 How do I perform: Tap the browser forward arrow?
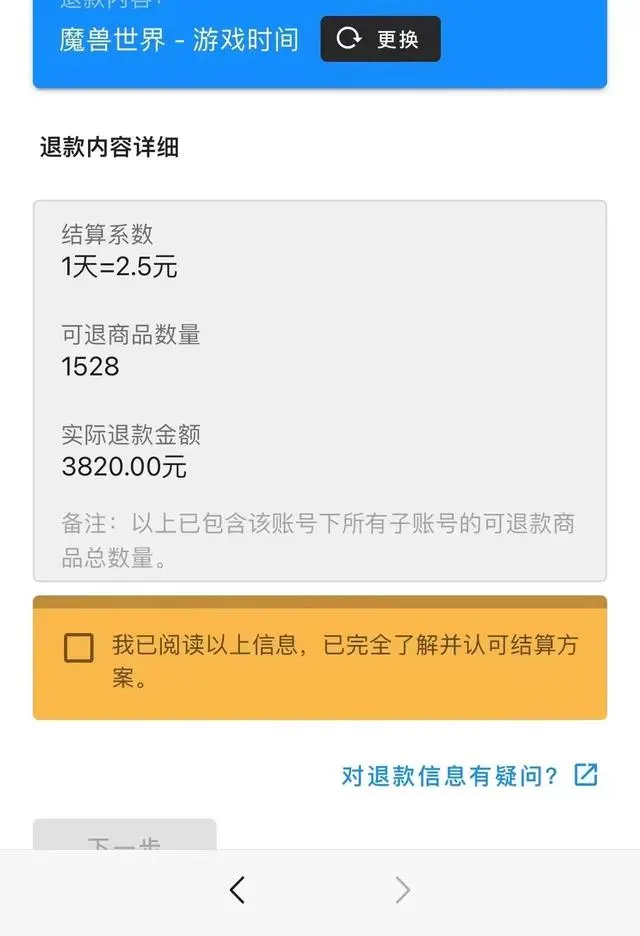click(402, 890)
